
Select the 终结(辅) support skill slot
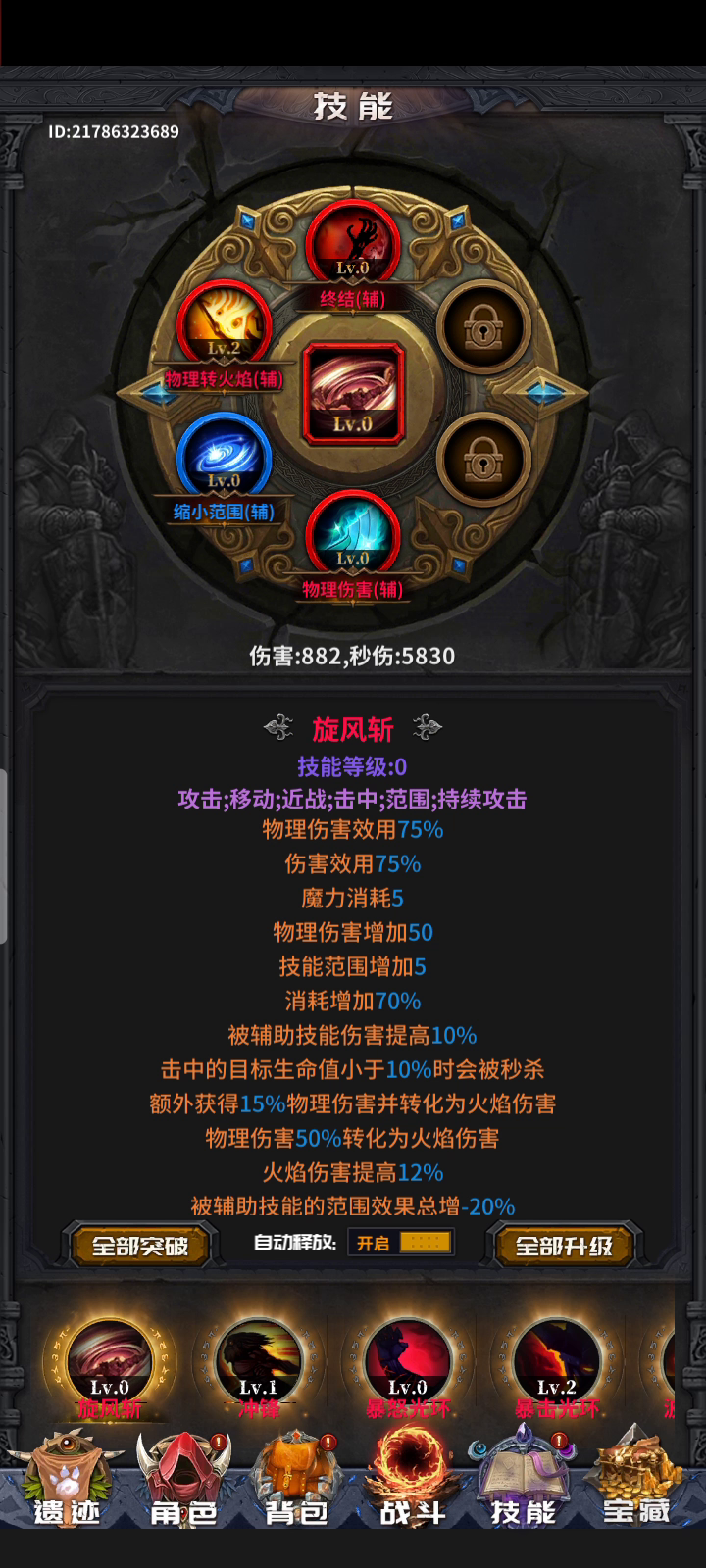[x=353, y=243]
